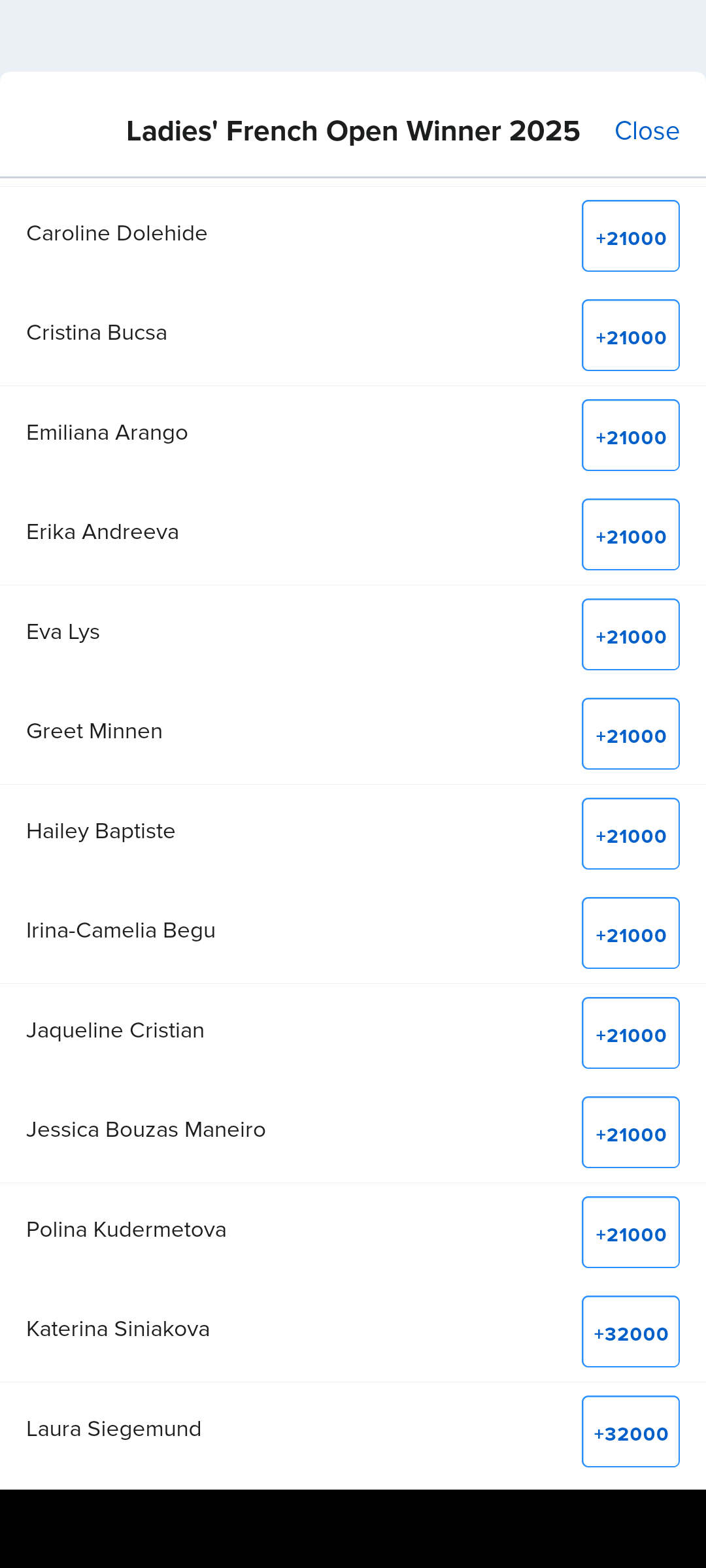The width and height of the screenshot is (706, 1568).
Task: Pick the Cristina Bucsa odds button
Action: coord(631,335)
